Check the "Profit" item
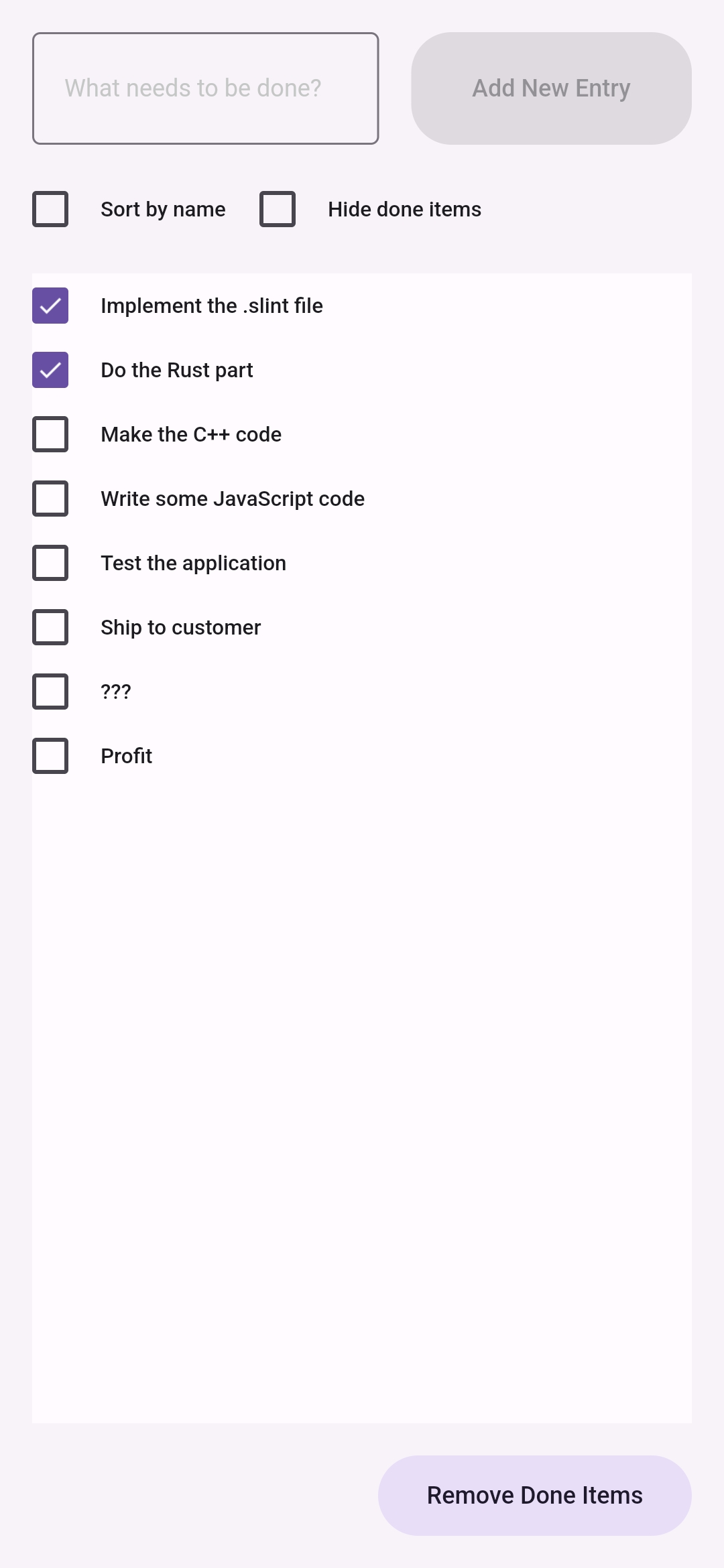This screenshot has height=1568, width=724. [50, 756]
